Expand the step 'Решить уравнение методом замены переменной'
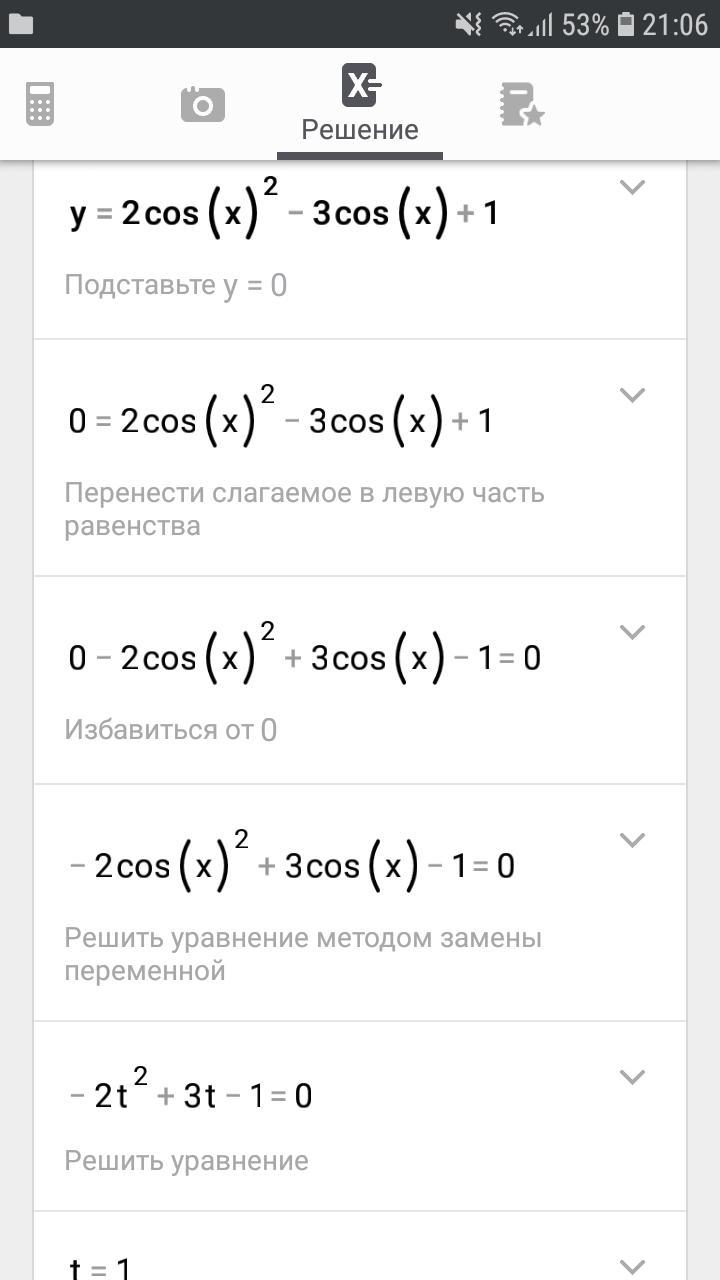This screenshot has width=720, height=1280. 632,840
